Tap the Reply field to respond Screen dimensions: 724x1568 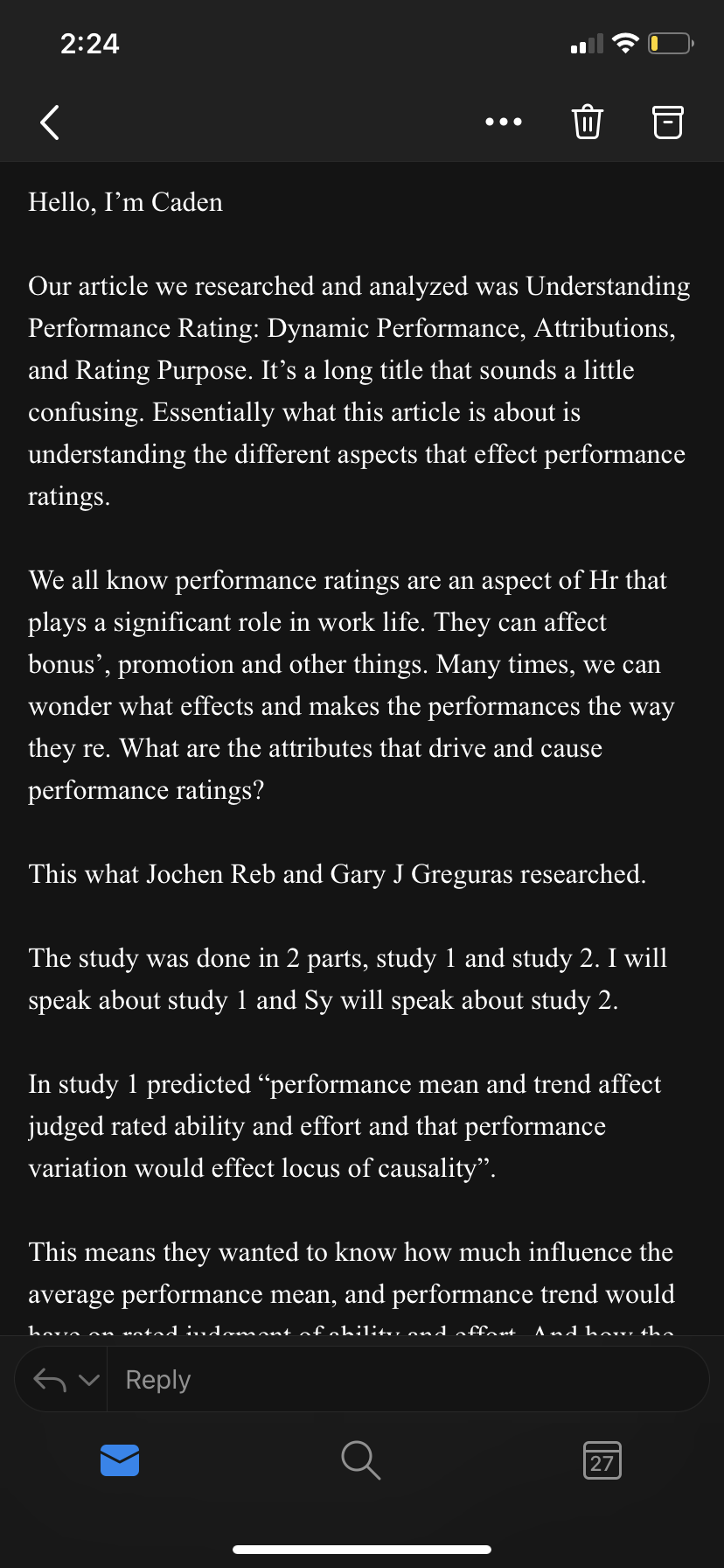(402, 1380)
